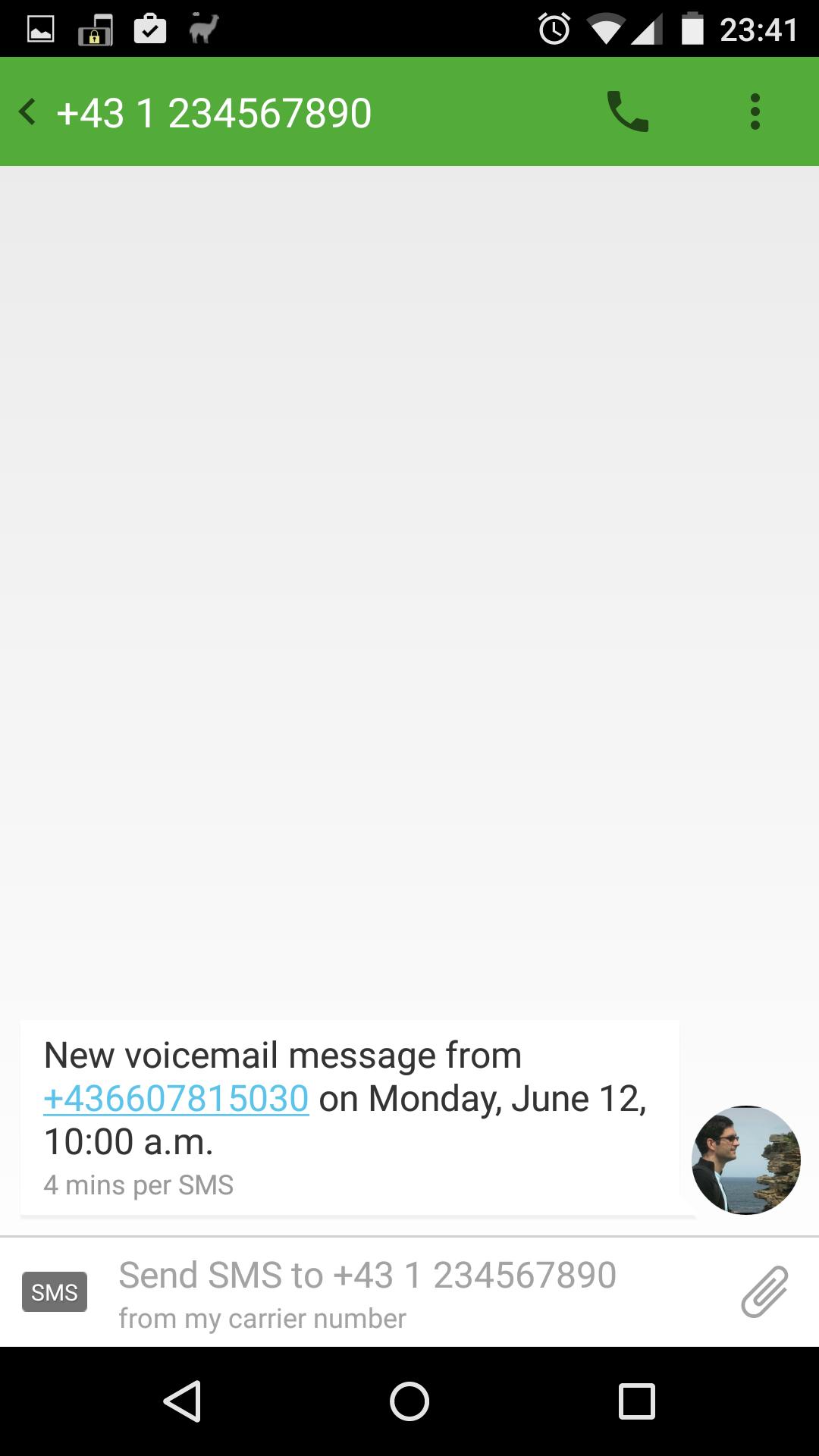Image resolution: width=819 pixels, height=1456 pixels.
Task: Attach a file with the paperclip
Action: pyautogui.click(x=764, y=1291)
